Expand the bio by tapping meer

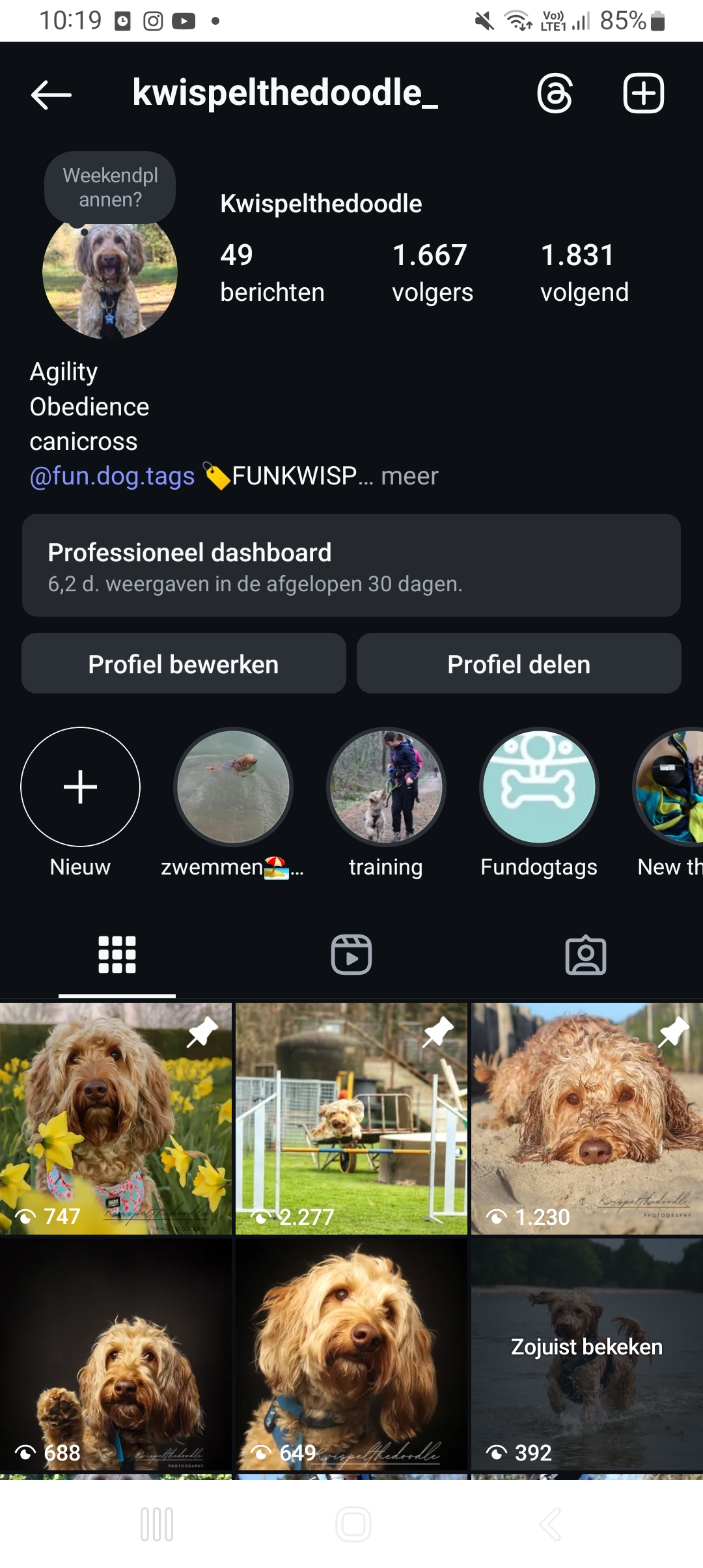coord(409,476)
